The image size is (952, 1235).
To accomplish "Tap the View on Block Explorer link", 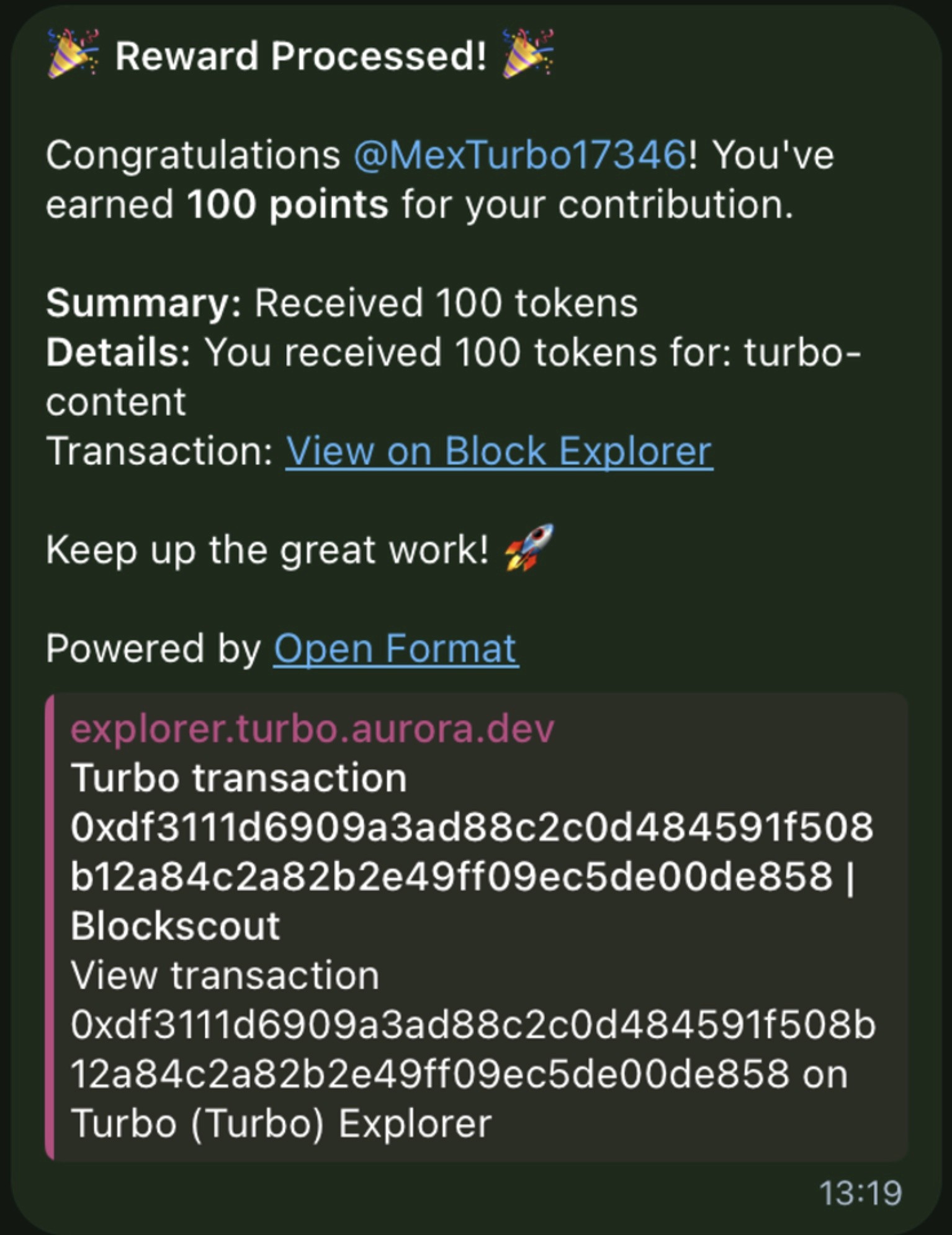I will coord(498,451).
